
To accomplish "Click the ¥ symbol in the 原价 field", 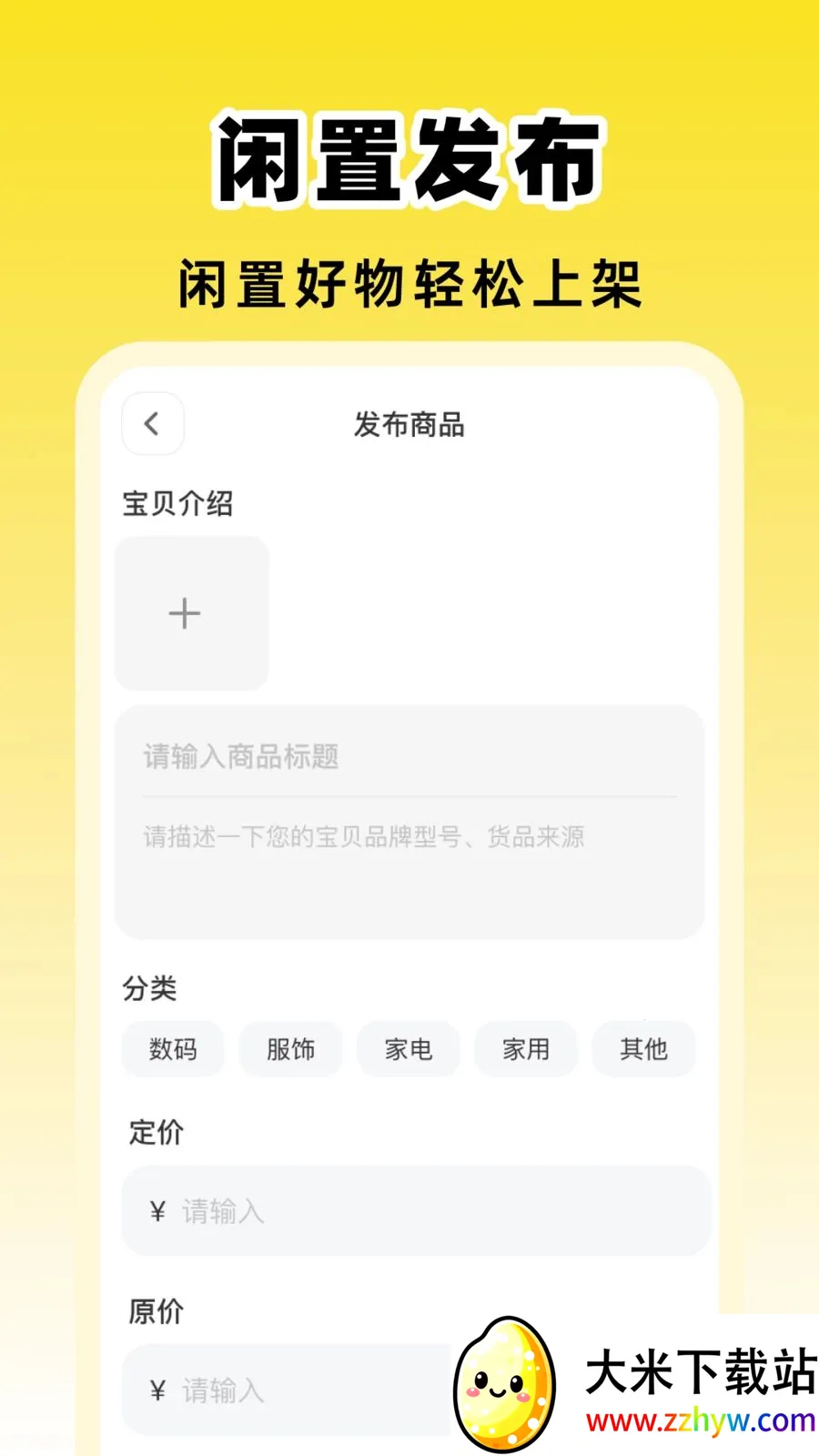I will click(155, 1390).
